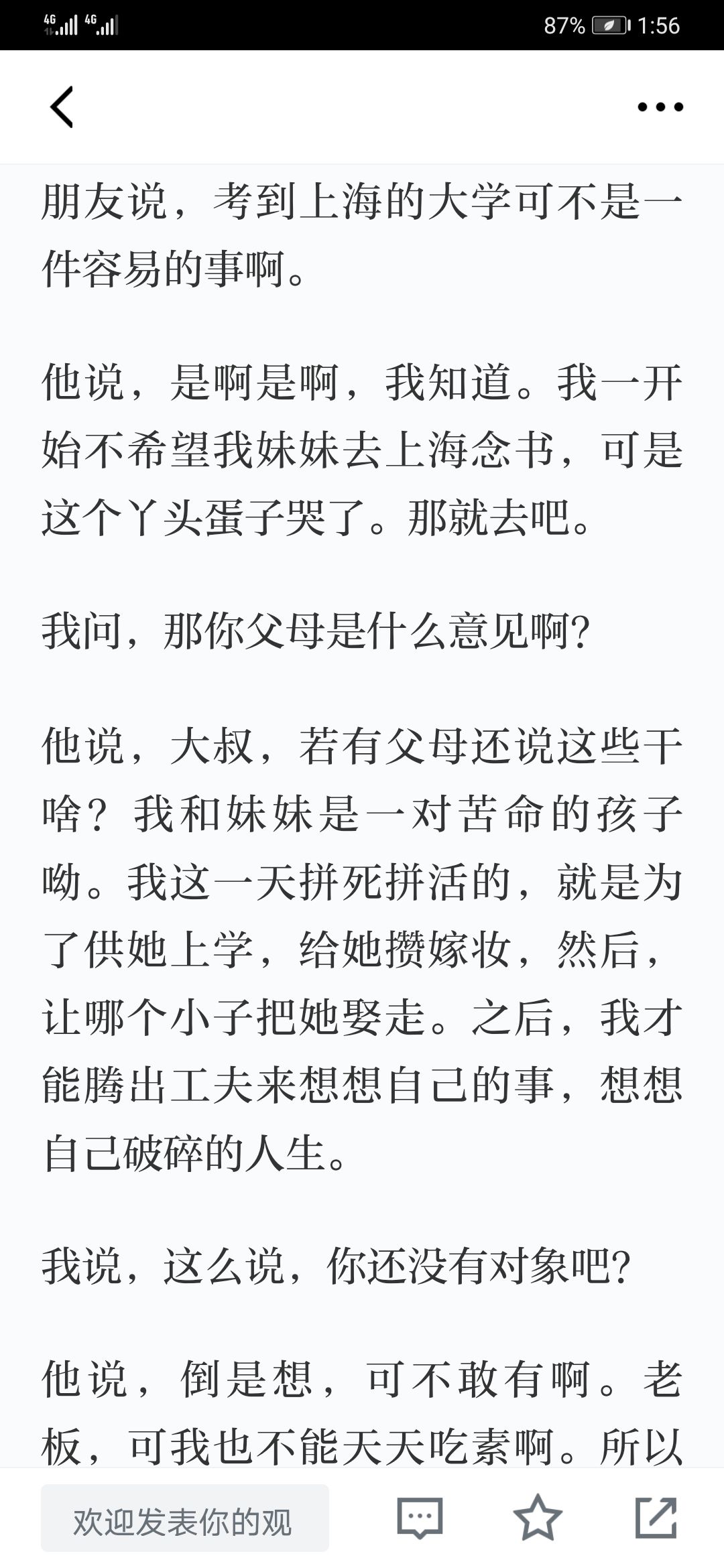Open the comments bubble icon
This screenshot has width=724, height=1568.
[420, 1518]
